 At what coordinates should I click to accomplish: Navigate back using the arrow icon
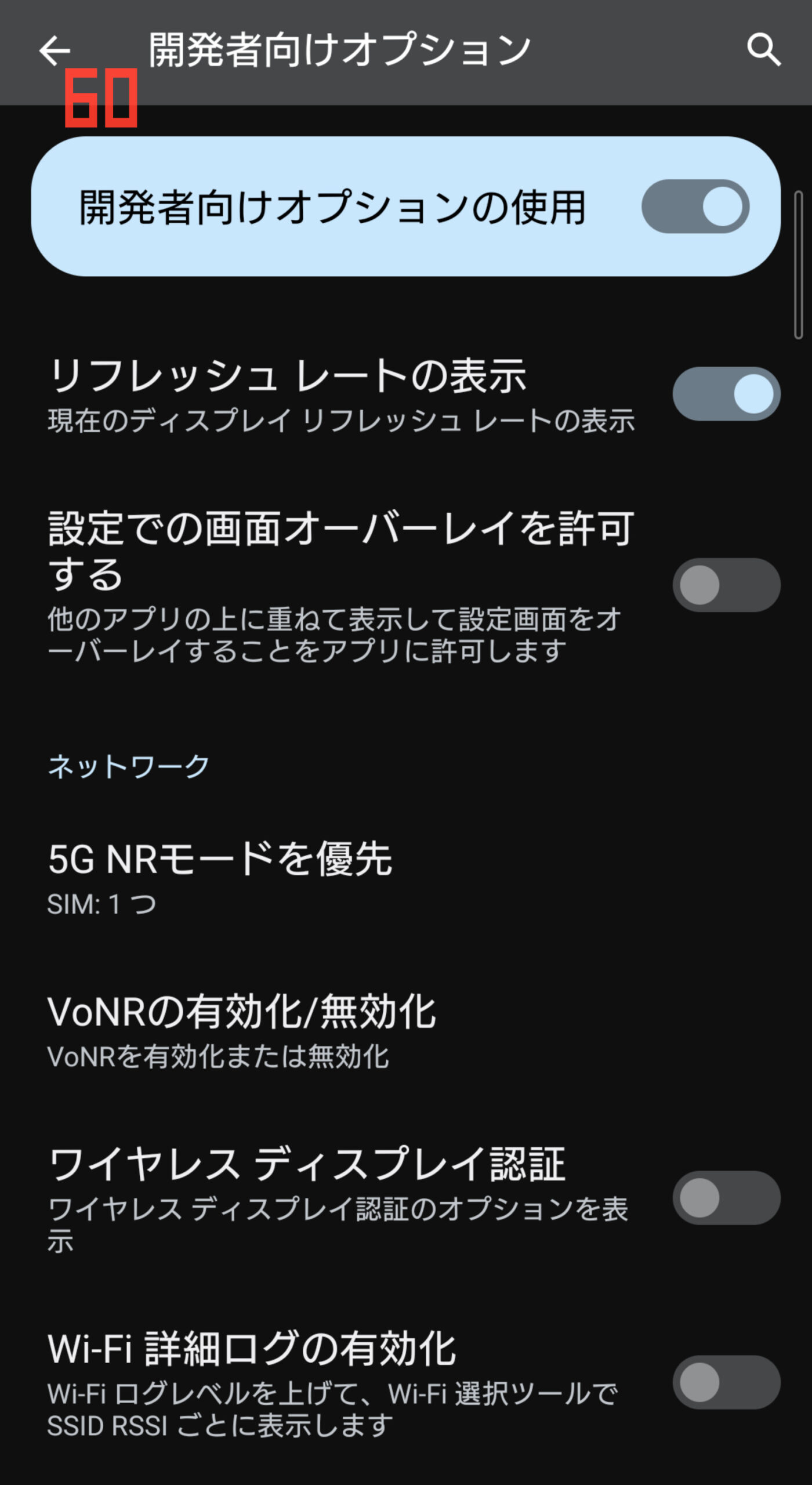[53, 49]
